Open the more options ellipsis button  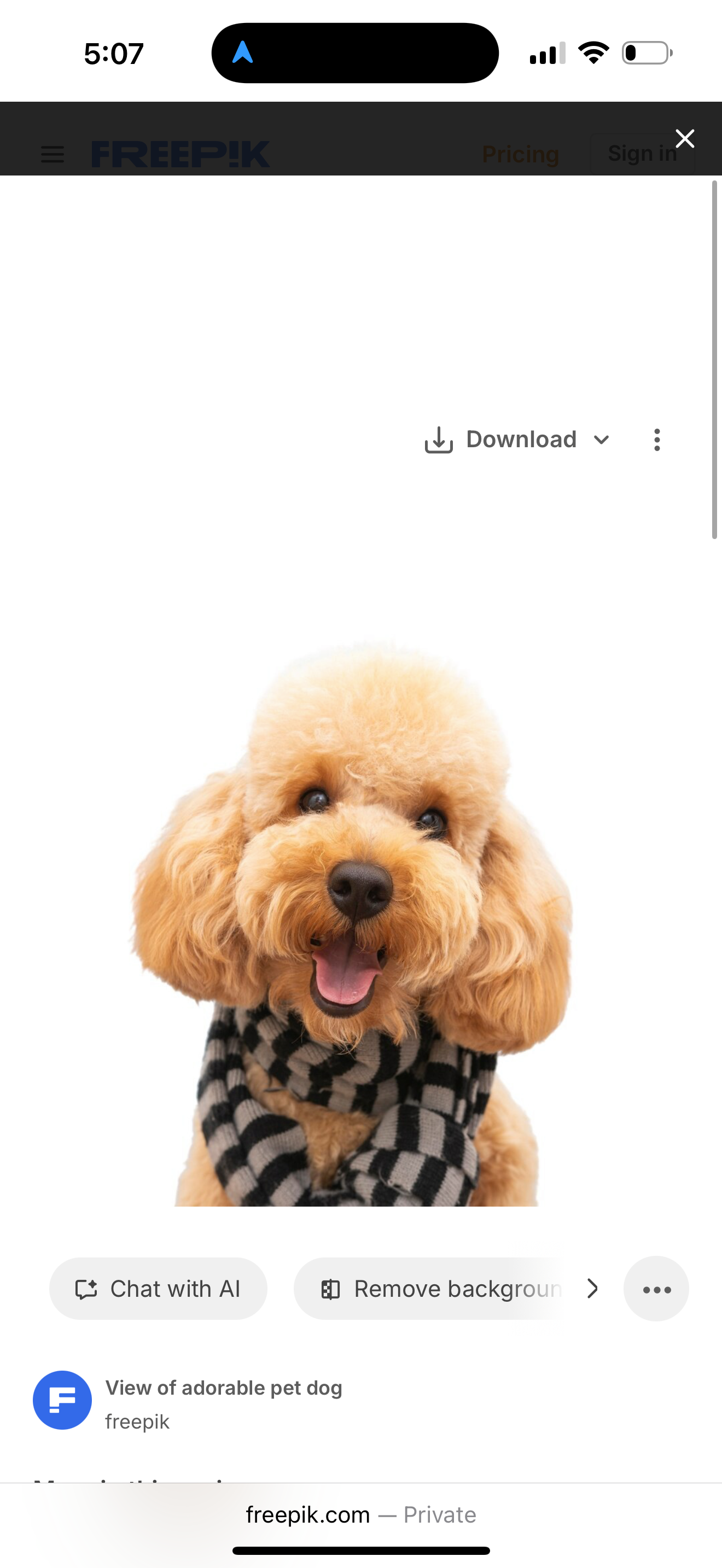tap(656, 1289)
